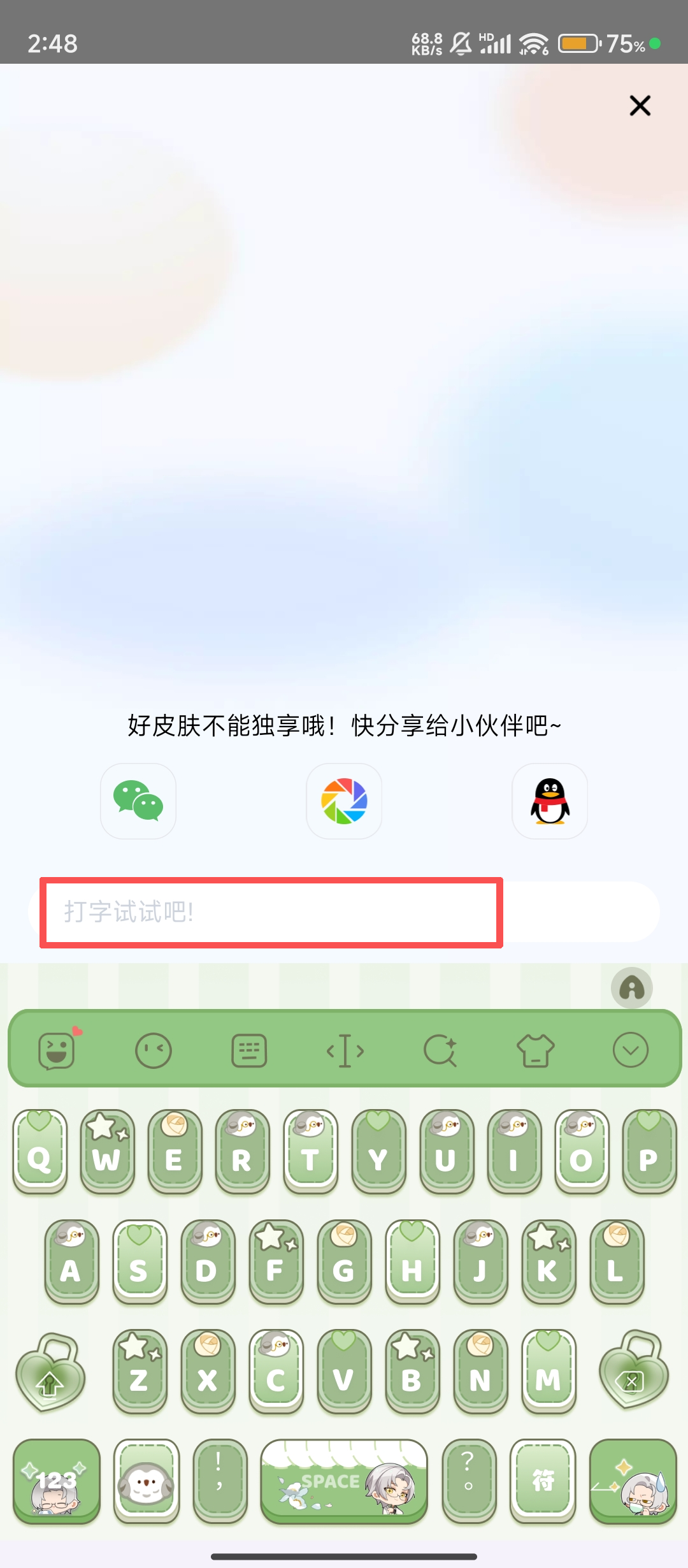
Task: Tap the SPACE key
Action: (x=344, y=1481)
